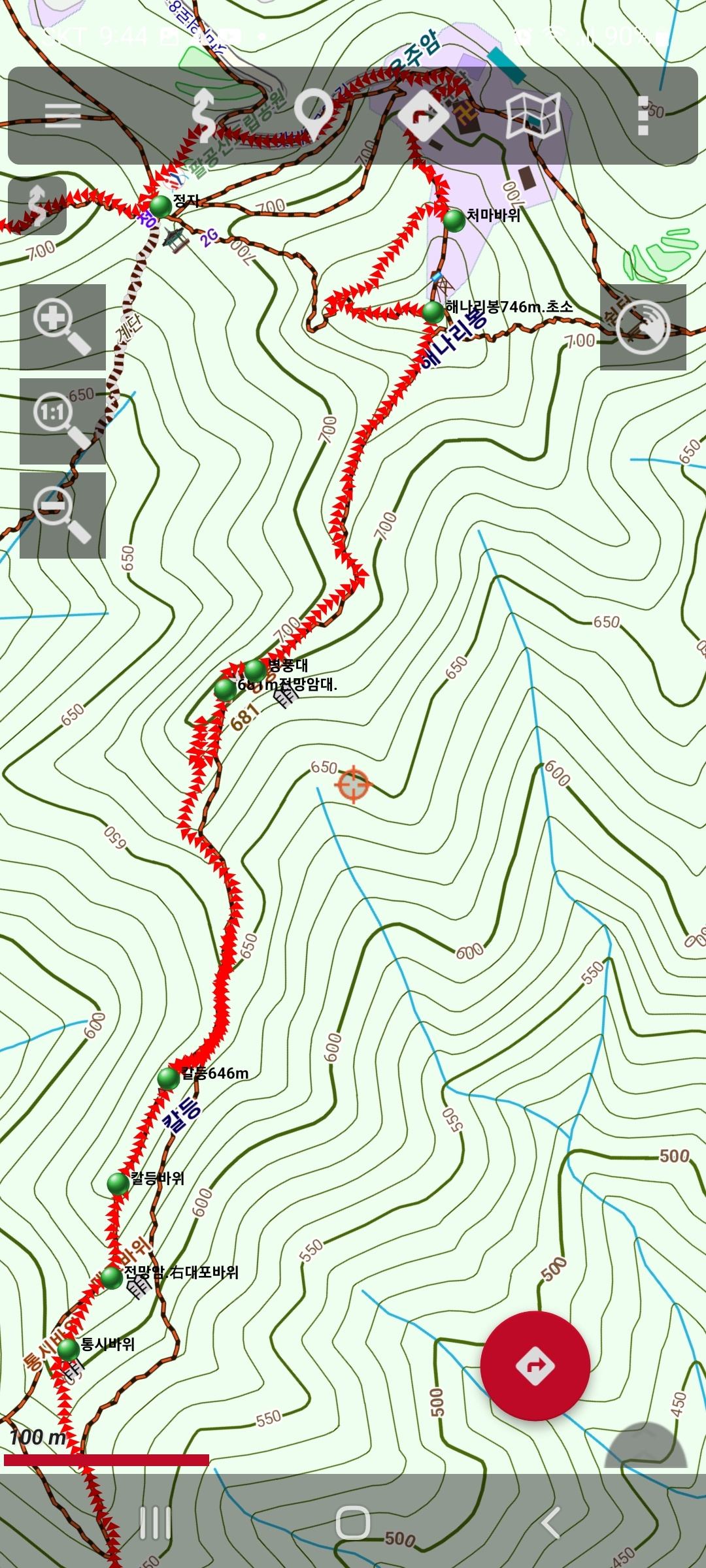Open the route navigation sign menu
Image resolution: width=706 pixels, height=1568 pixels.
pyautogui.click(x=424, y=115)
